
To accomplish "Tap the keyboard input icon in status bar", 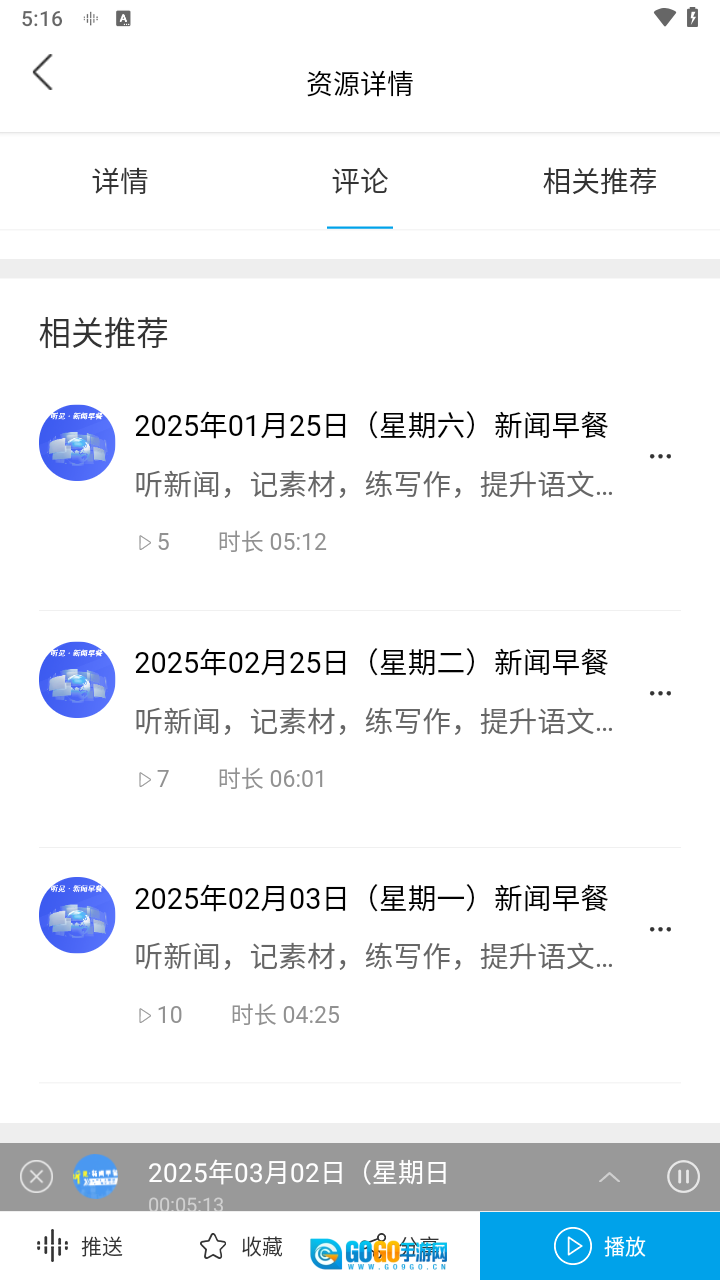I will pyautogui.click(x=122, y=17).
